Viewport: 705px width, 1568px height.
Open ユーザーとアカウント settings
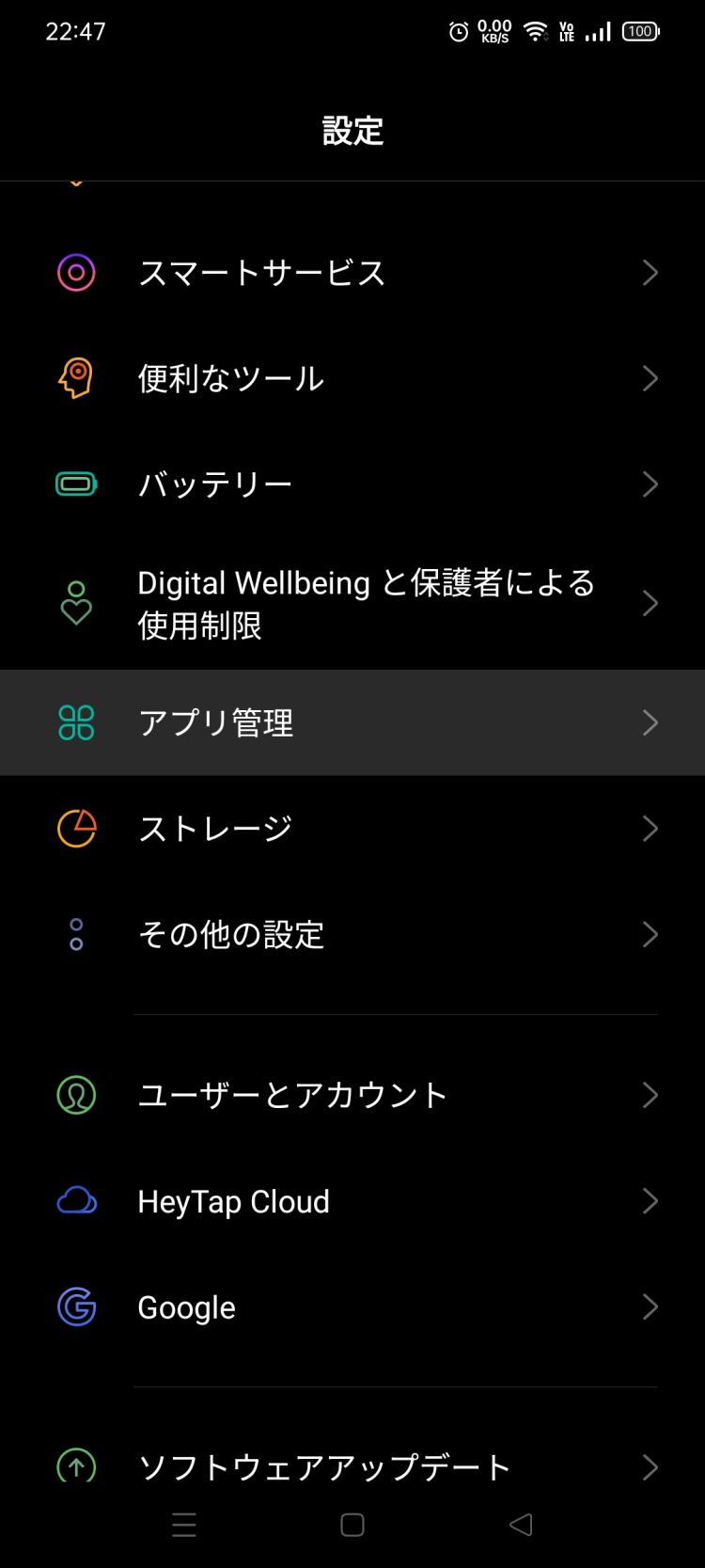(352, 1095)
